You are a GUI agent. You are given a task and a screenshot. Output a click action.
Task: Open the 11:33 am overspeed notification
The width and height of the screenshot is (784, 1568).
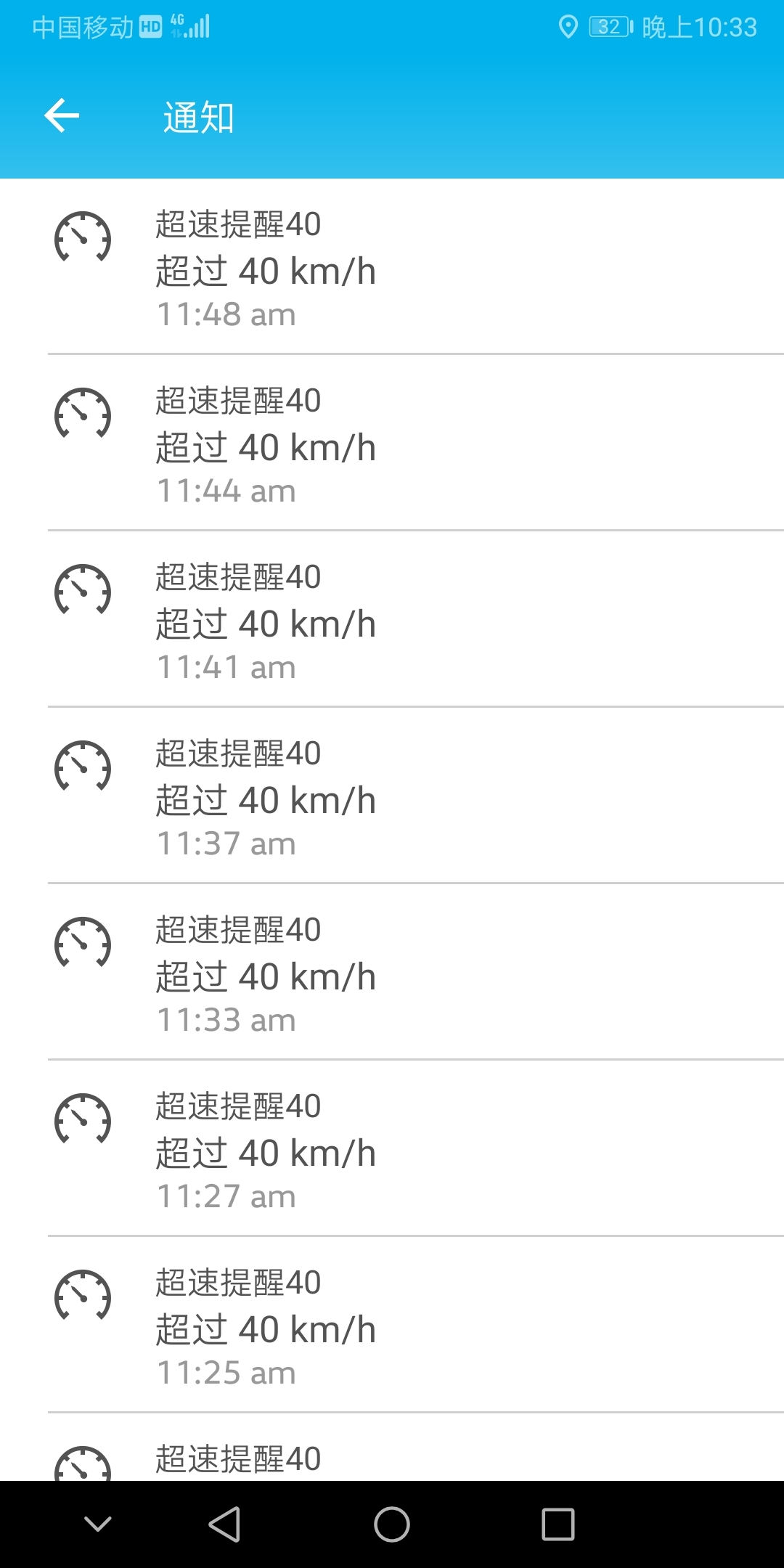tap(392, 975)
